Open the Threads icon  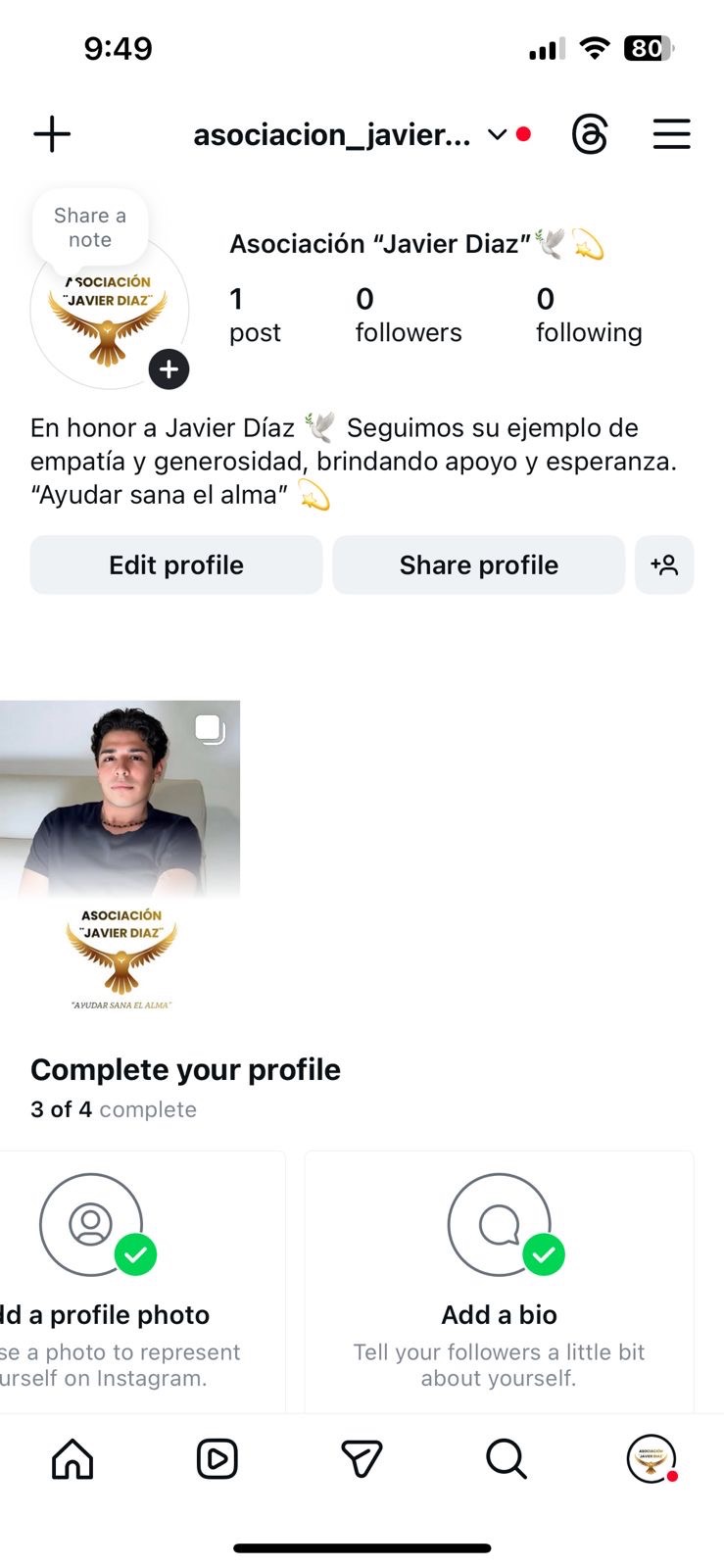click(590, 134)
